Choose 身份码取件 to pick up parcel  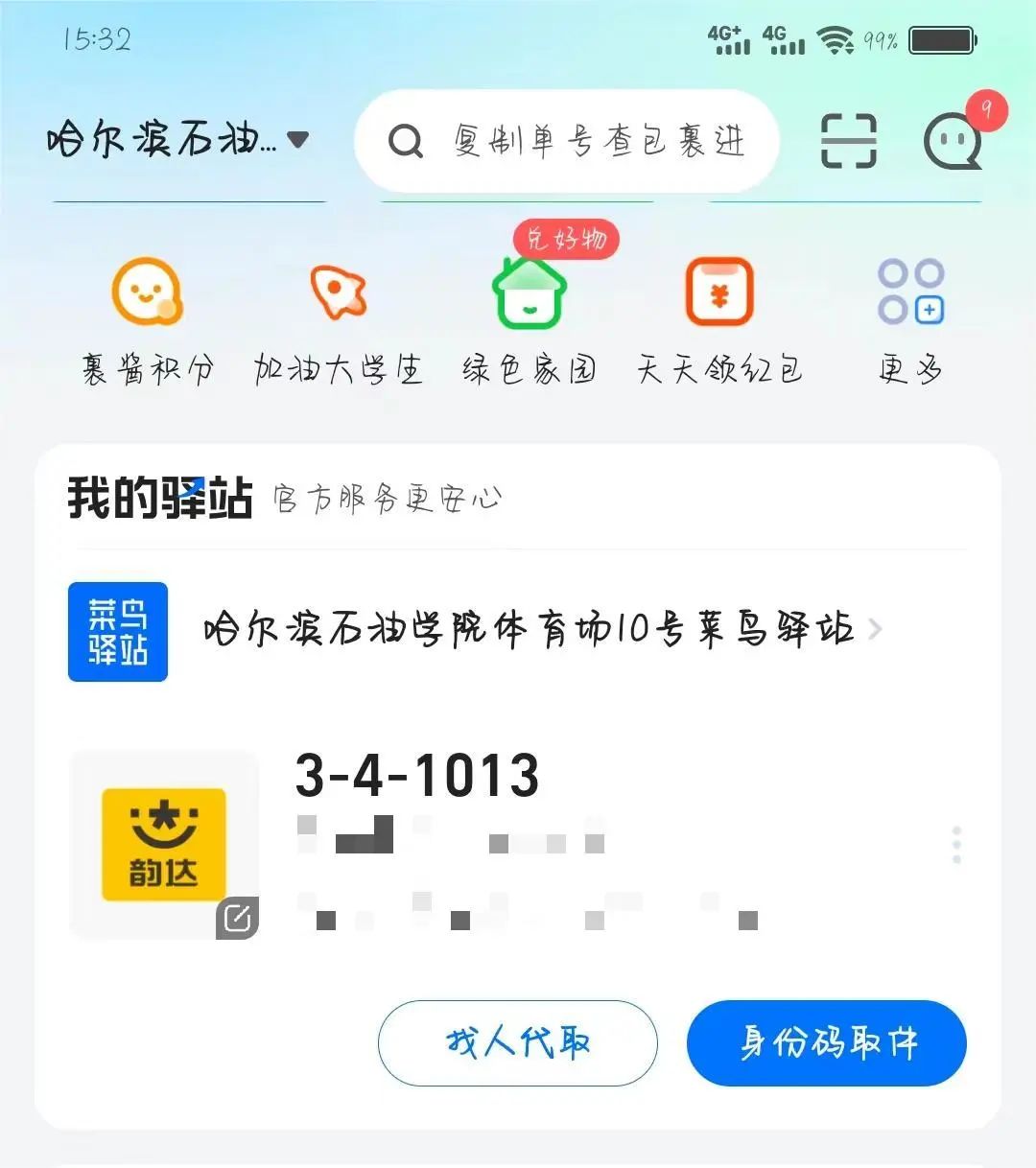tap(827, 1042)
